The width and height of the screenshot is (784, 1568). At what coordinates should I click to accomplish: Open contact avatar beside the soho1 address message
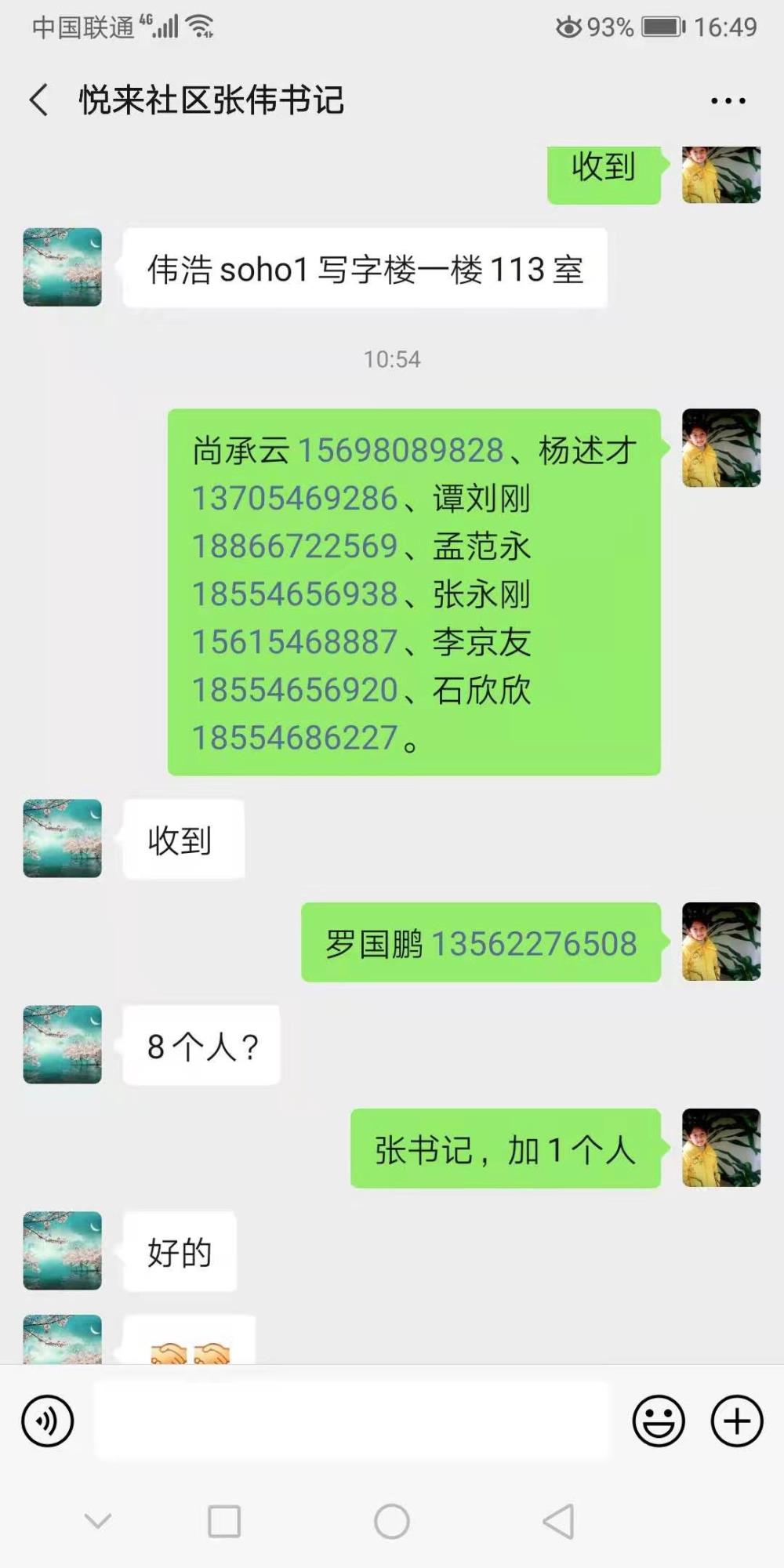tap(63, 267)
